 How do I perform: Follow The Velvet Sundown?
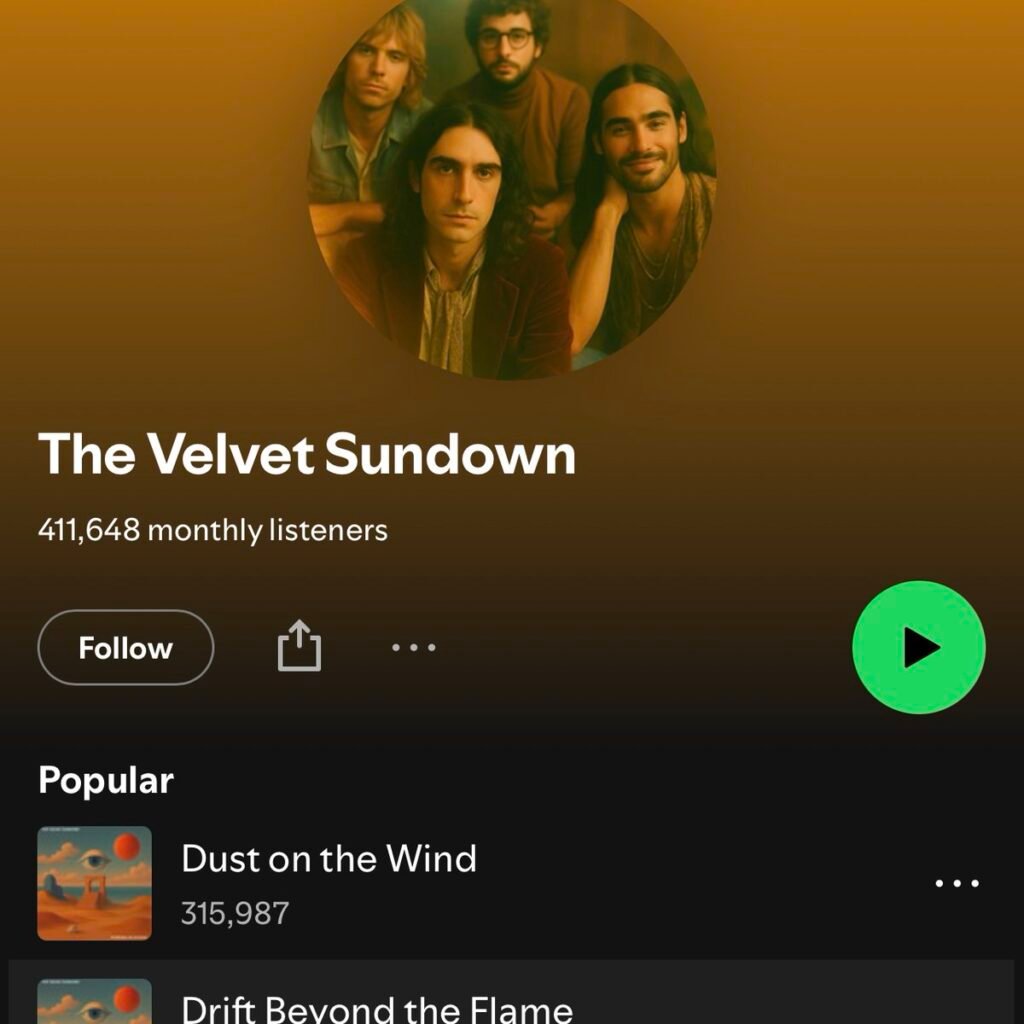tap(126, 648)
